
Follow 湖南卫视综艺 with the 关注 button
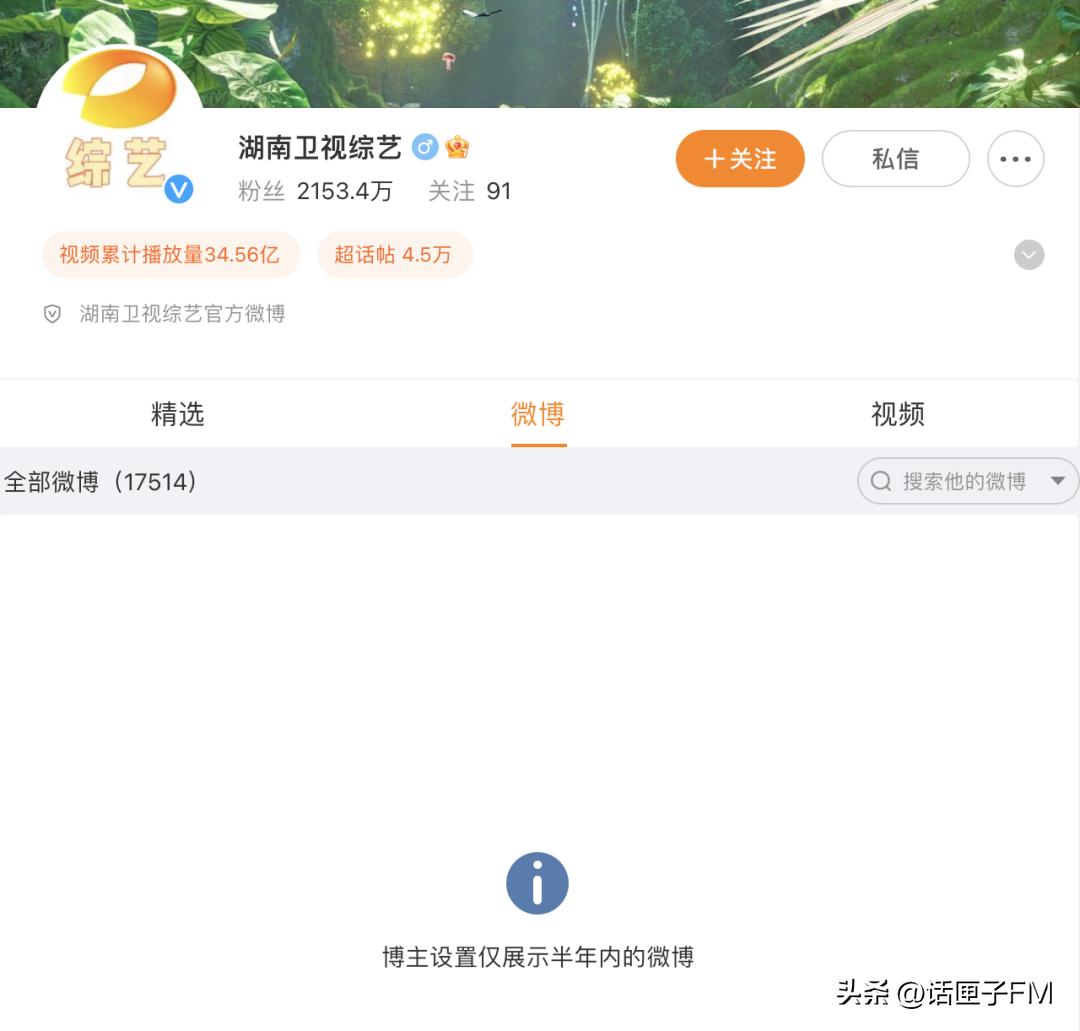point(740,158)
